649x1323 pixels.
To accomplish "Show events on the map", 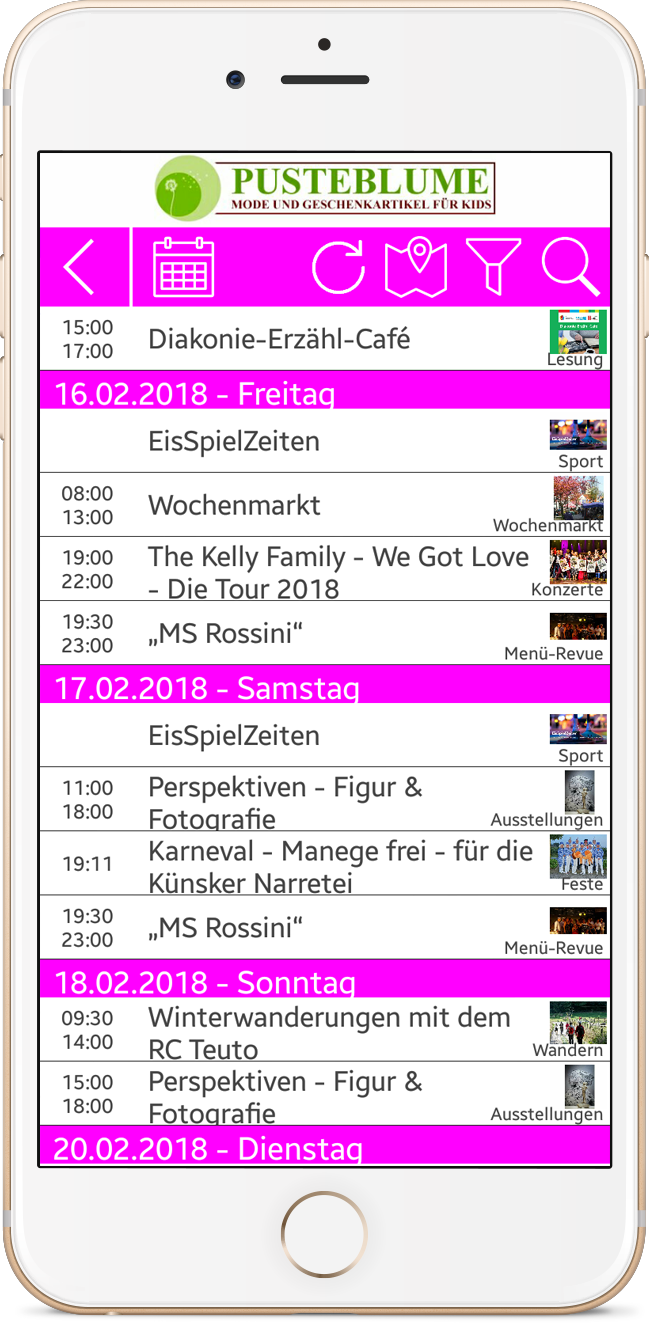I will tap(415, 267).
